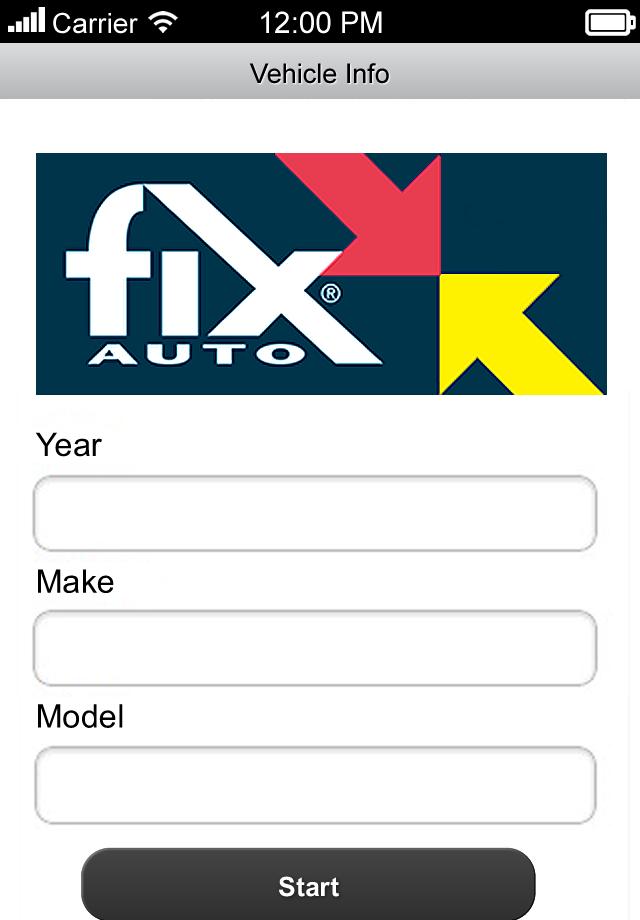640x920 pixels.
Task: Tap the Start button
Action: pyautogui.click(x=308, y=886)
